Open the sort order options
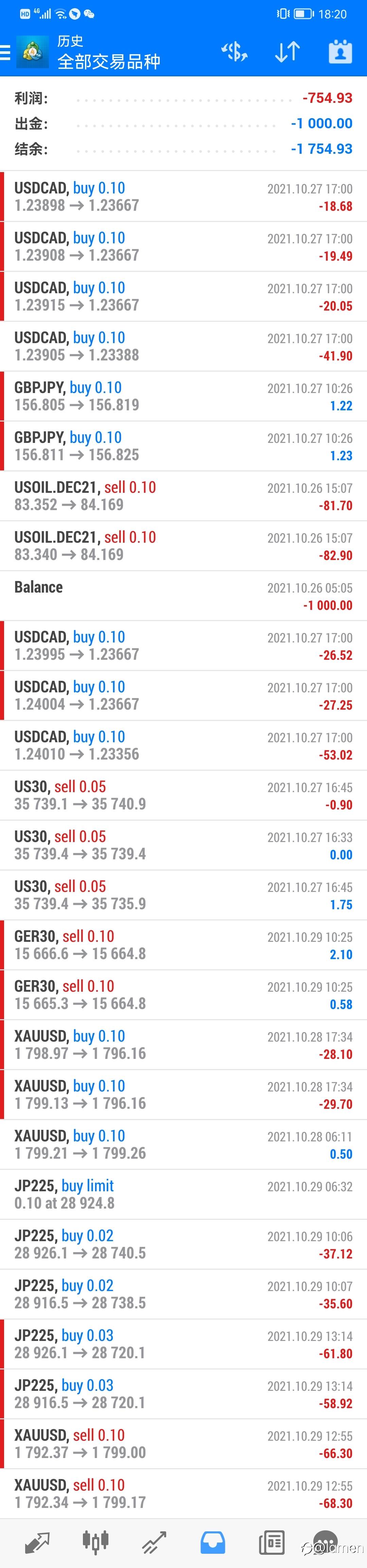367x1568 pixels. click(287, 52)
